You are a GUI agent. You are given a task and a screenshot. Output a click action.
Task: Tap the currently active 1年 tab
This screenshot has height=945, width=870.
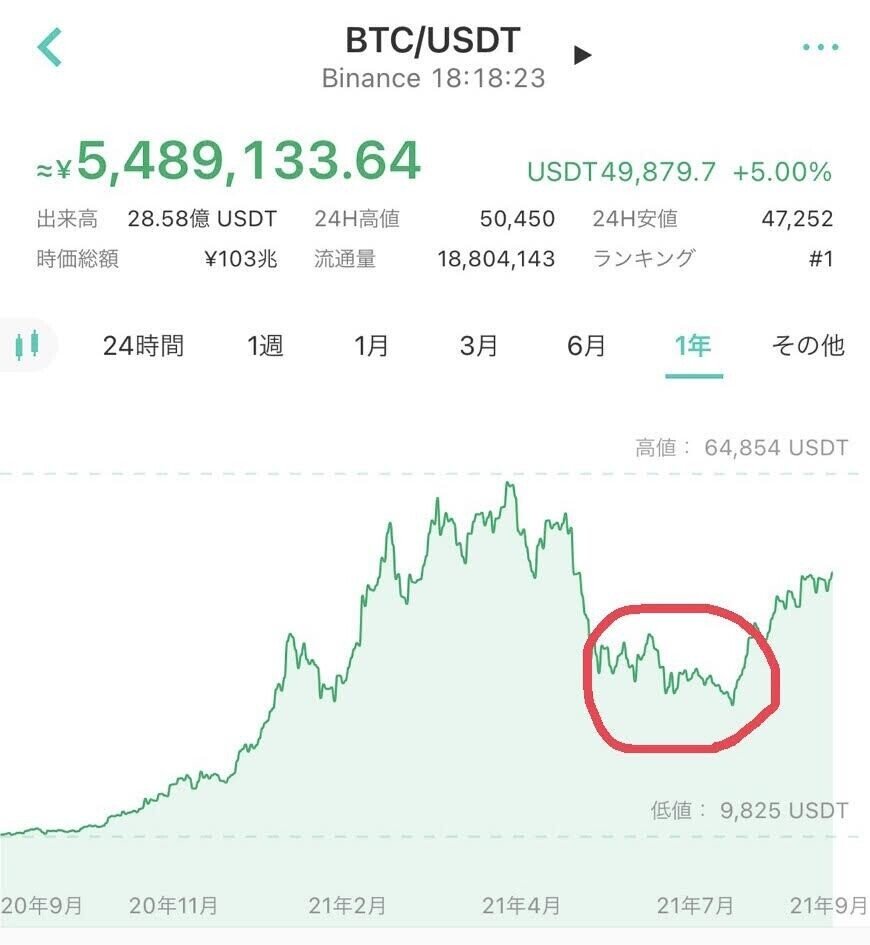[693, 345]
